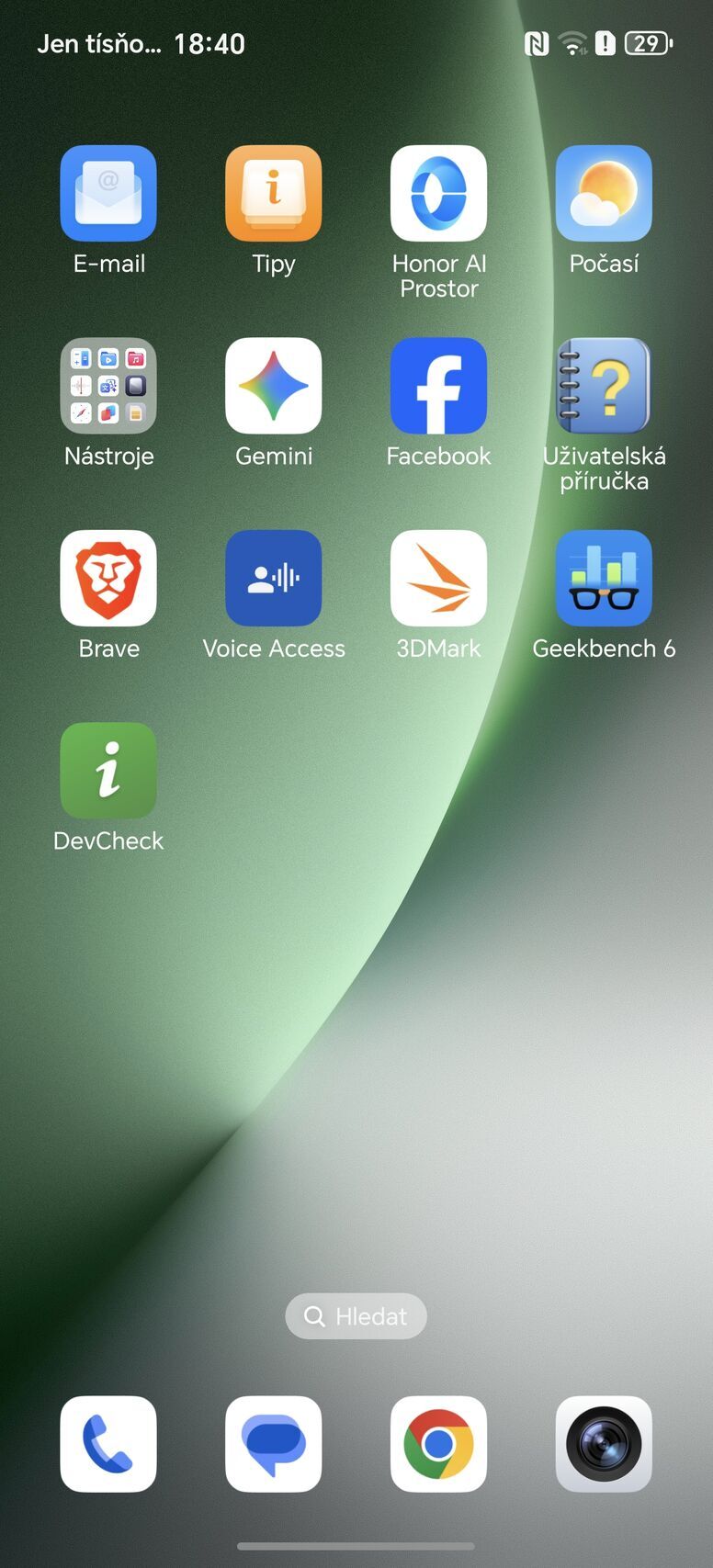713x1568 pixels.
Task: Start the 3DMark app
Action: [438, 578]
